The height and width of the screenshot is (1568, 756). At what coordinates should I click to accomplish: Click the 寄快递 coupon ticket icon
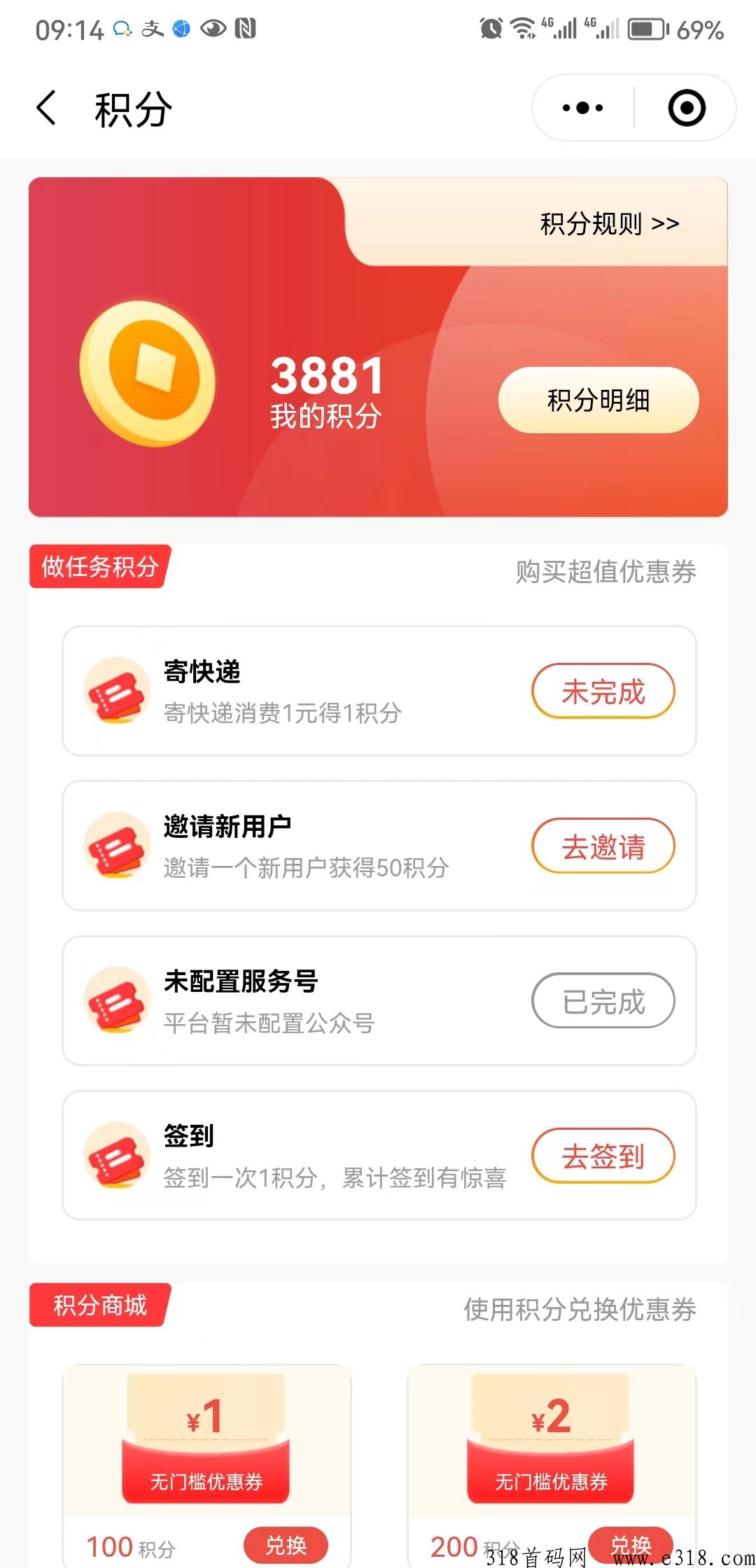click(x=118, y=691)
